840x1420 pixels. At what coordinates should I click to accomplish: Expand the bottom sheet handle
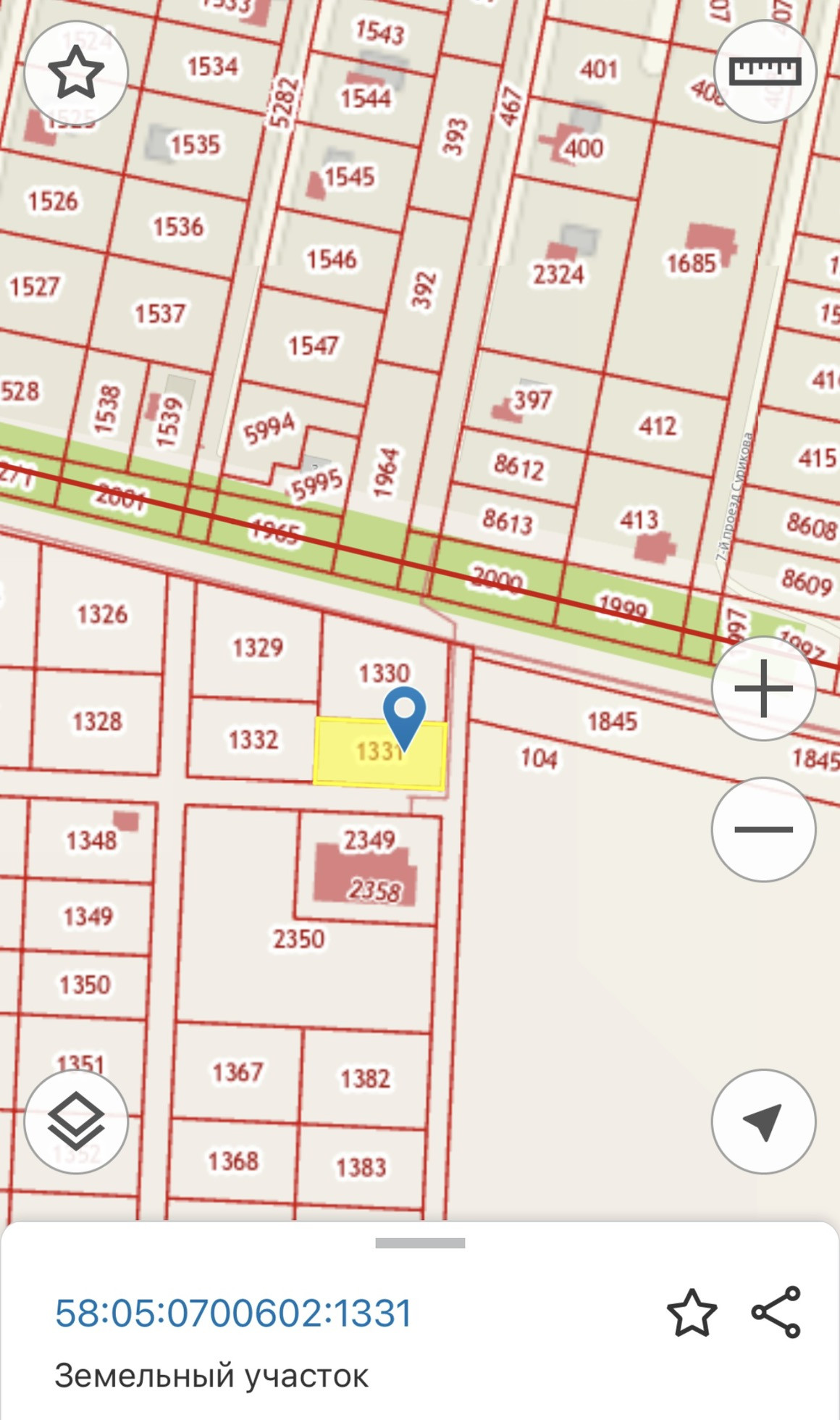420,1243
